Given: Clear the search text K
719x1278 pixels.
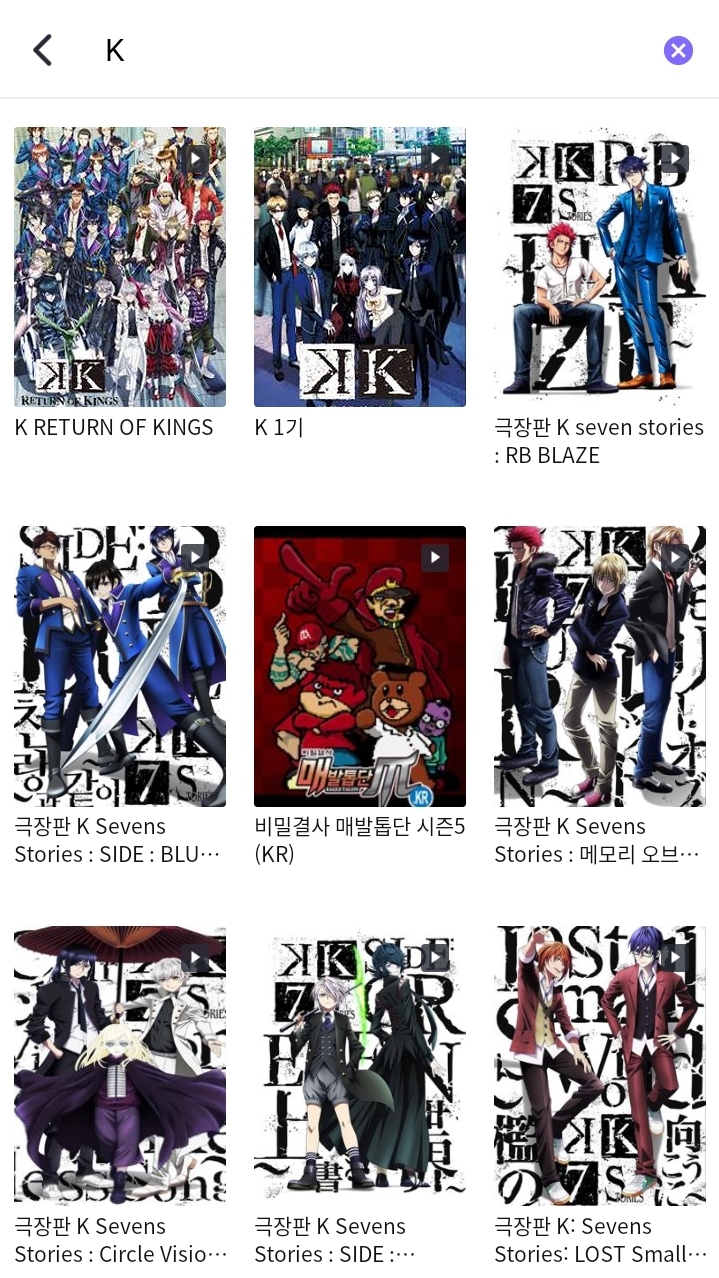Looking at the screenshot, I should click(678, 50).
